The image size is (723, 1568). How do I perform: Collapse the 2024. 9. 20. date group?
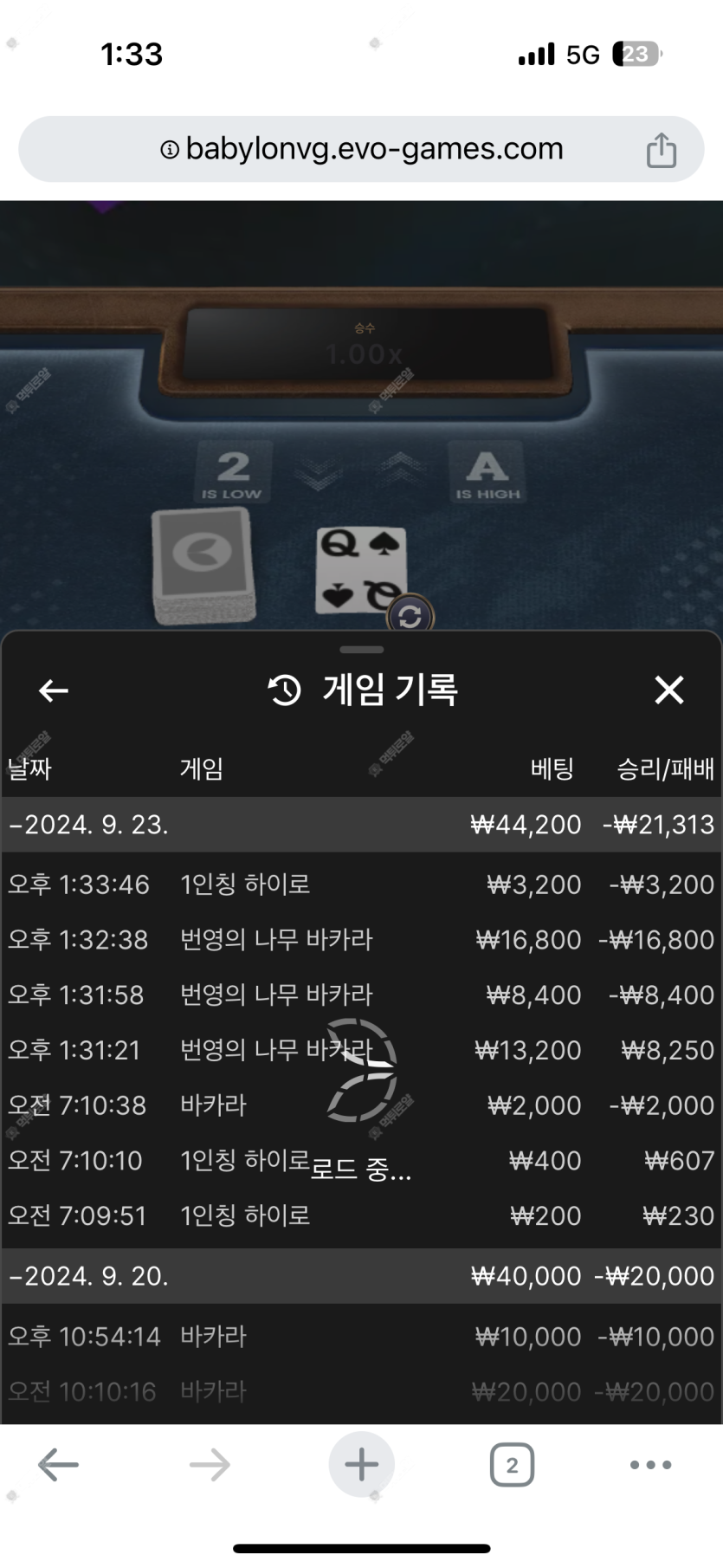pyautogui.click(x=89, y=1276)
